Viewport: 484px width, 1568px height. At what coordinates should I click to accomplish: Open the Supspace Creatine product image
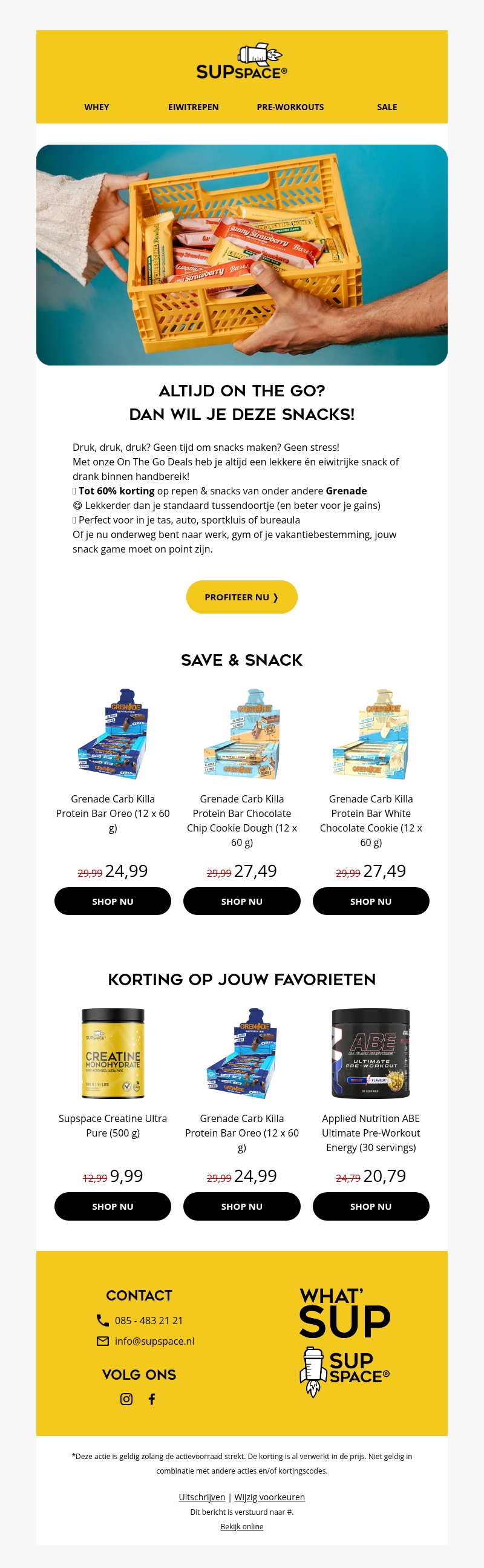click(113, 1053)
